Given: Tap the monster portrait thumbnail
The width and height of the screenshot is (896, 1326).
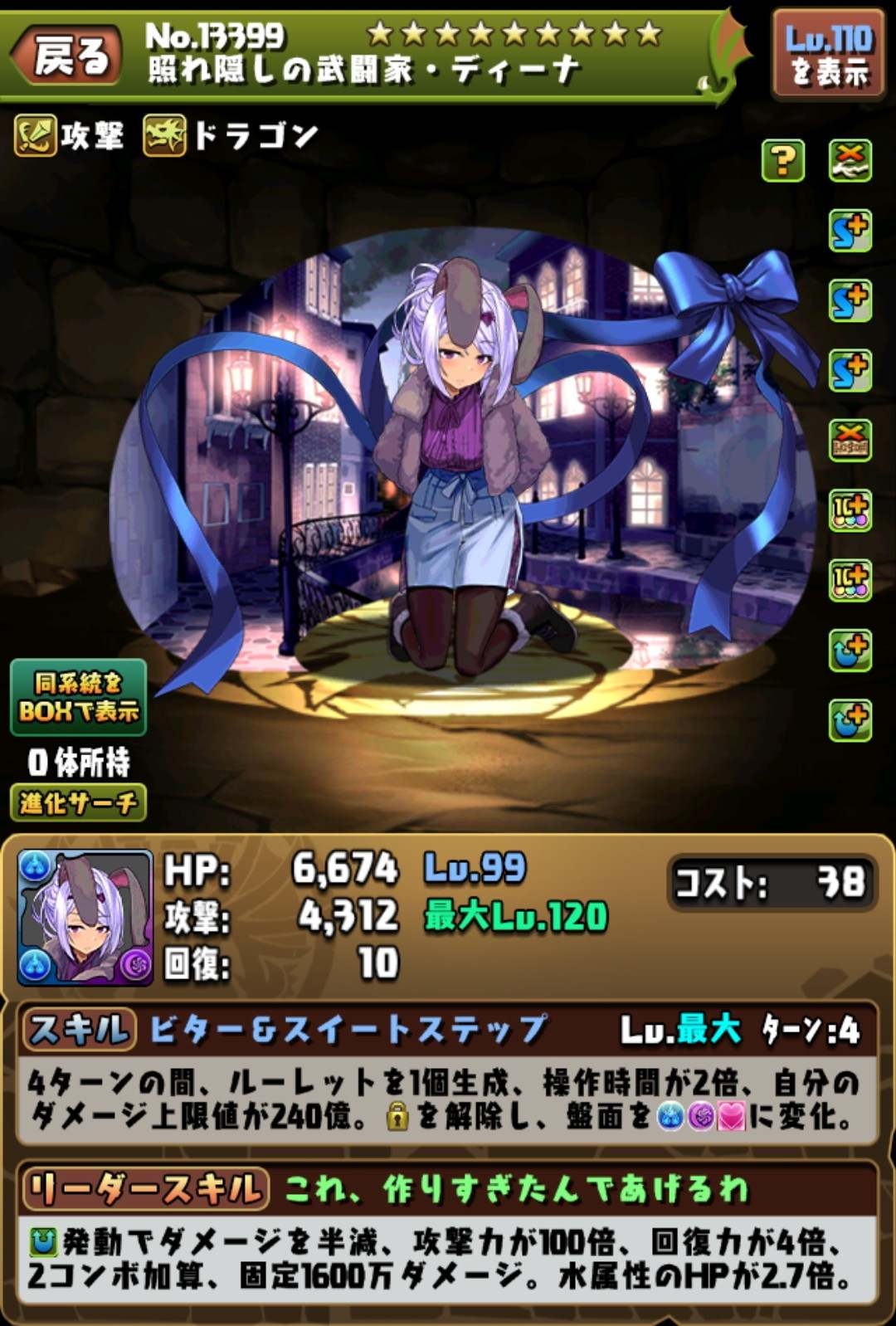Looking at the screenshot, I should click(85, 917).
